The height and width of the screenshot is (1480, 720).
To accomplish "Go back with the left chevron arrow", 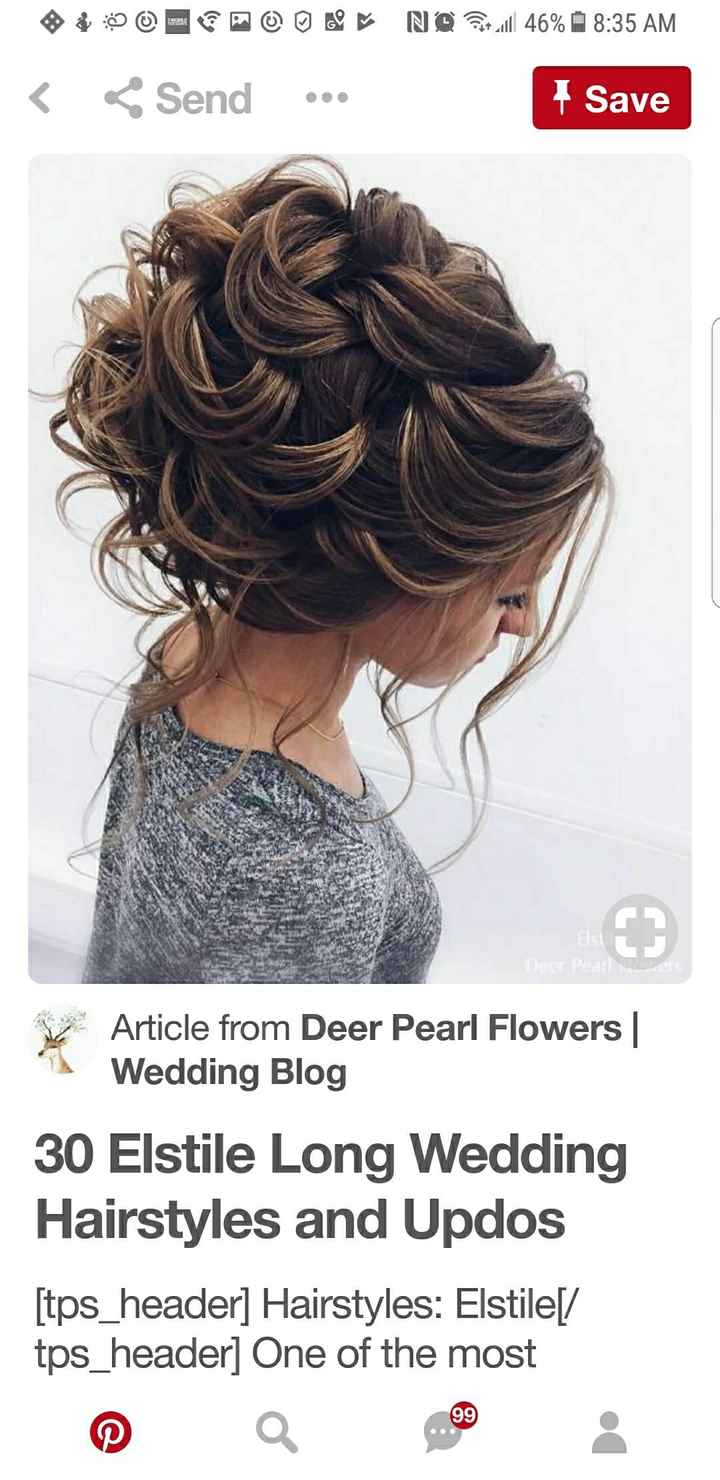I will tap(40, 98).
